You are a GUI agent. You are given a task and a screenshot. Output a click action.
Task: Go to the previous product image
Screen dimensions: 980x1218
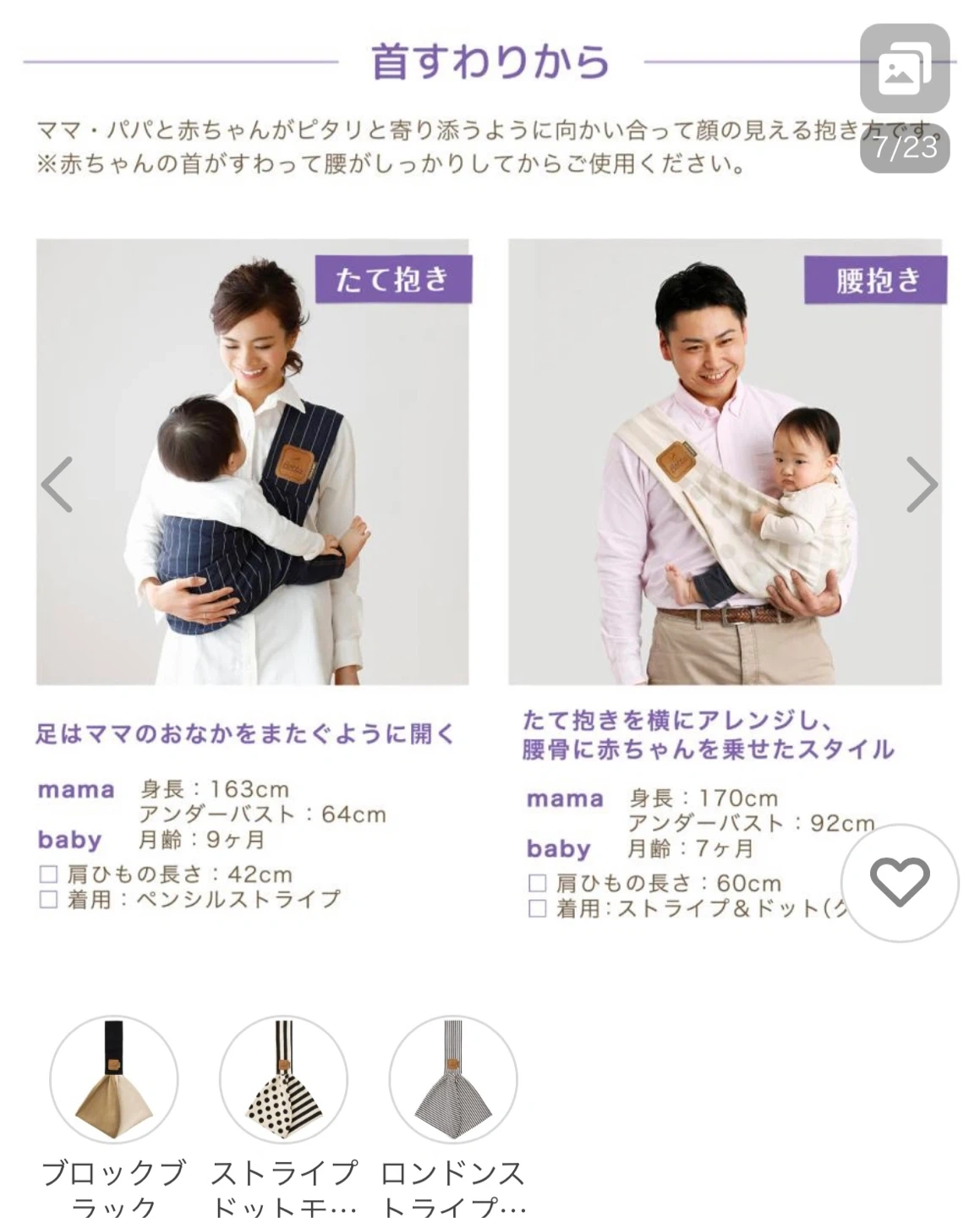click(x=57, y=485)
